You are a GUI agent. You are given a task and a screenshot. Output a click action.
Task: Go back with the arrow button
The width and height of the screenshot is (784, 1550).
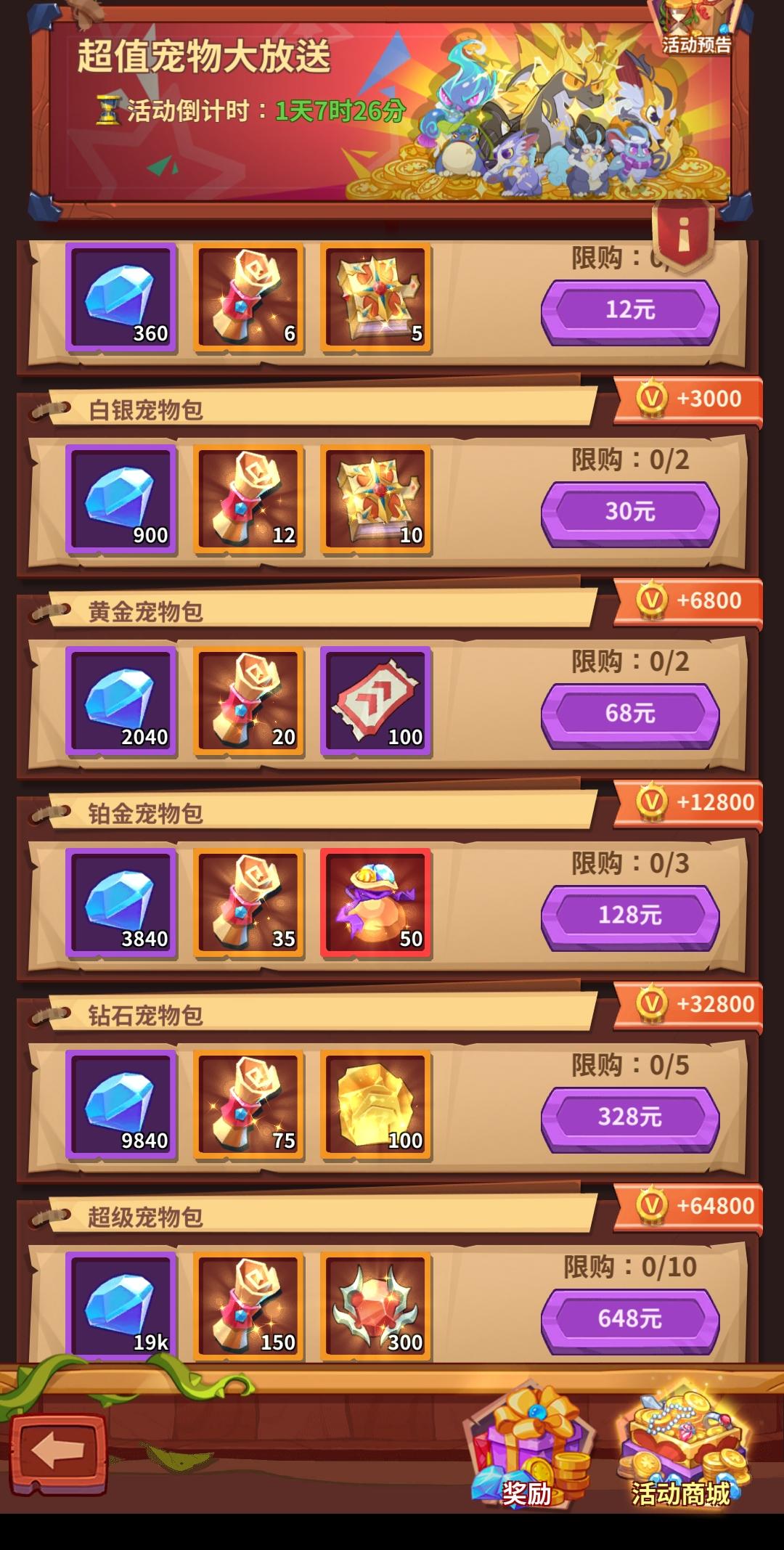coord(58,1453)
